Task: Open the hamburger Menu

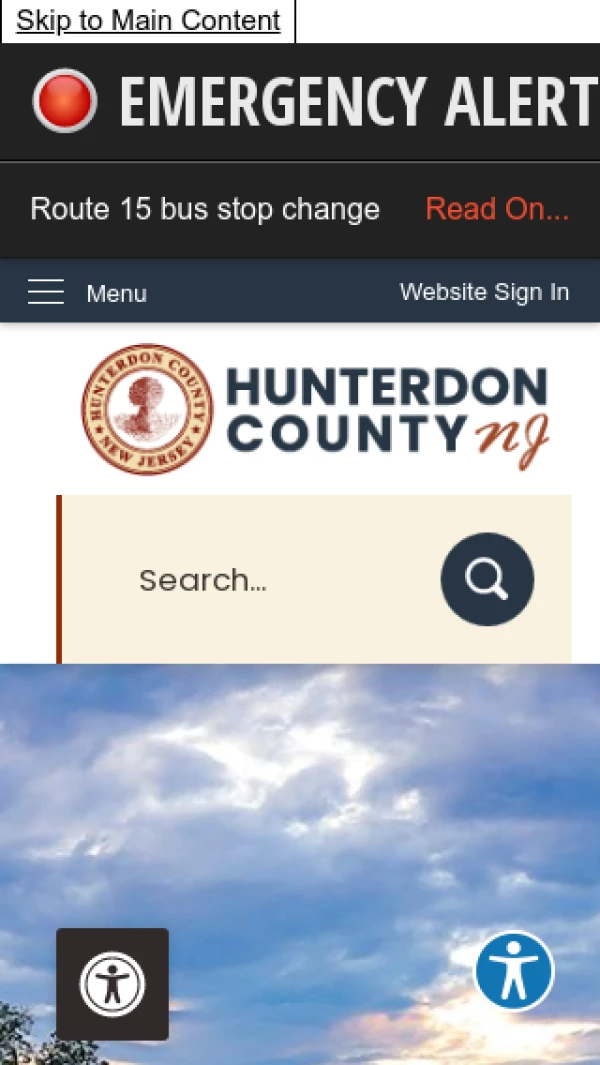Action: (87, 293)
